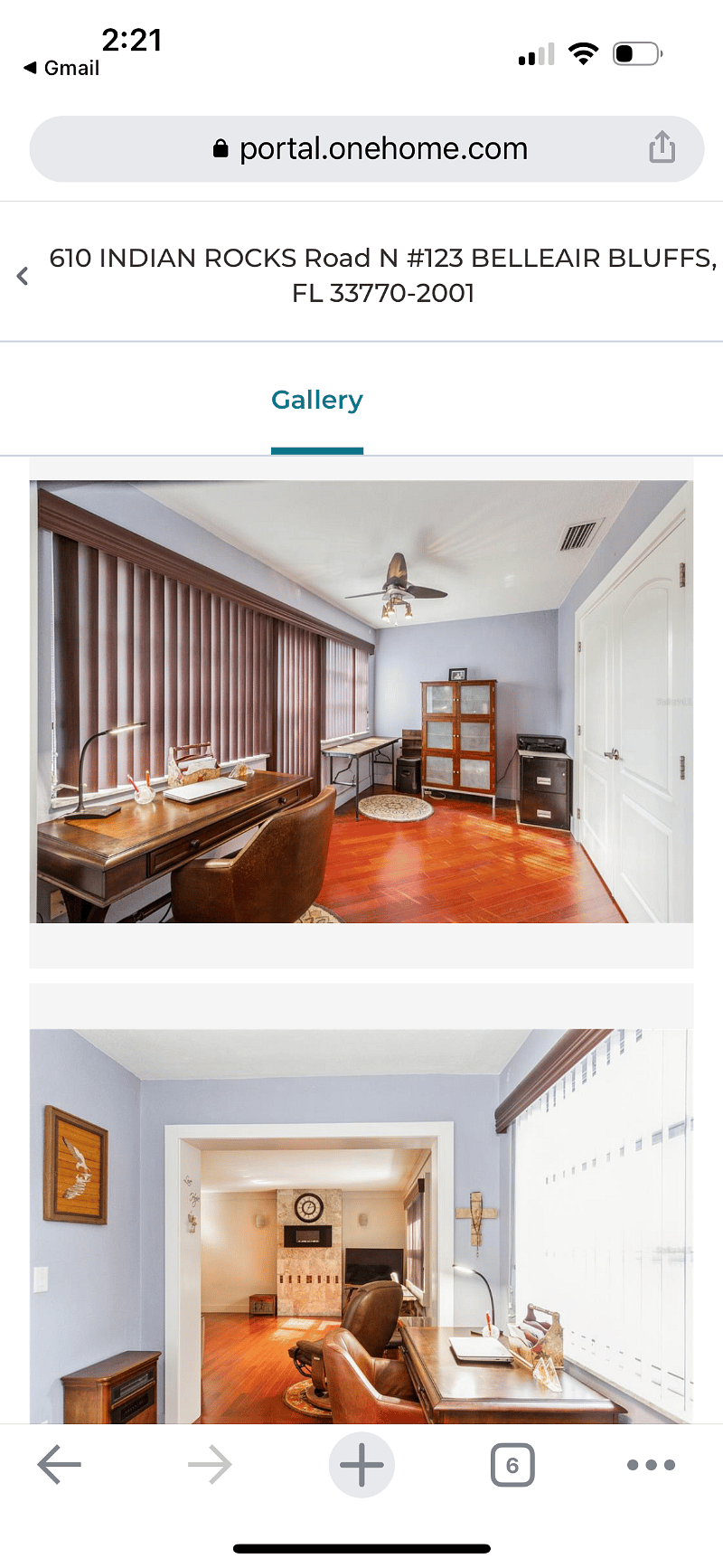Share this page from the address bar
Image resolution: width=723 pixels, height=1568 pixels.
[662, 147]
